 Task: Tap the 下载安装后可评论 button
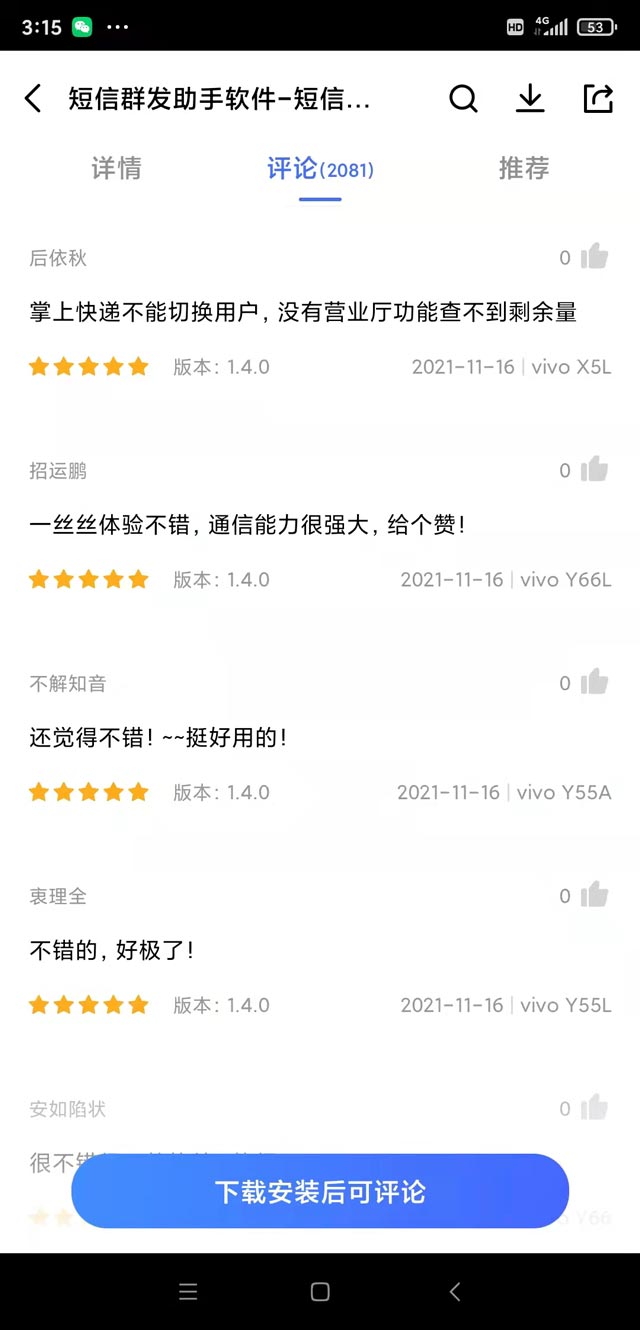point(320,1191)
